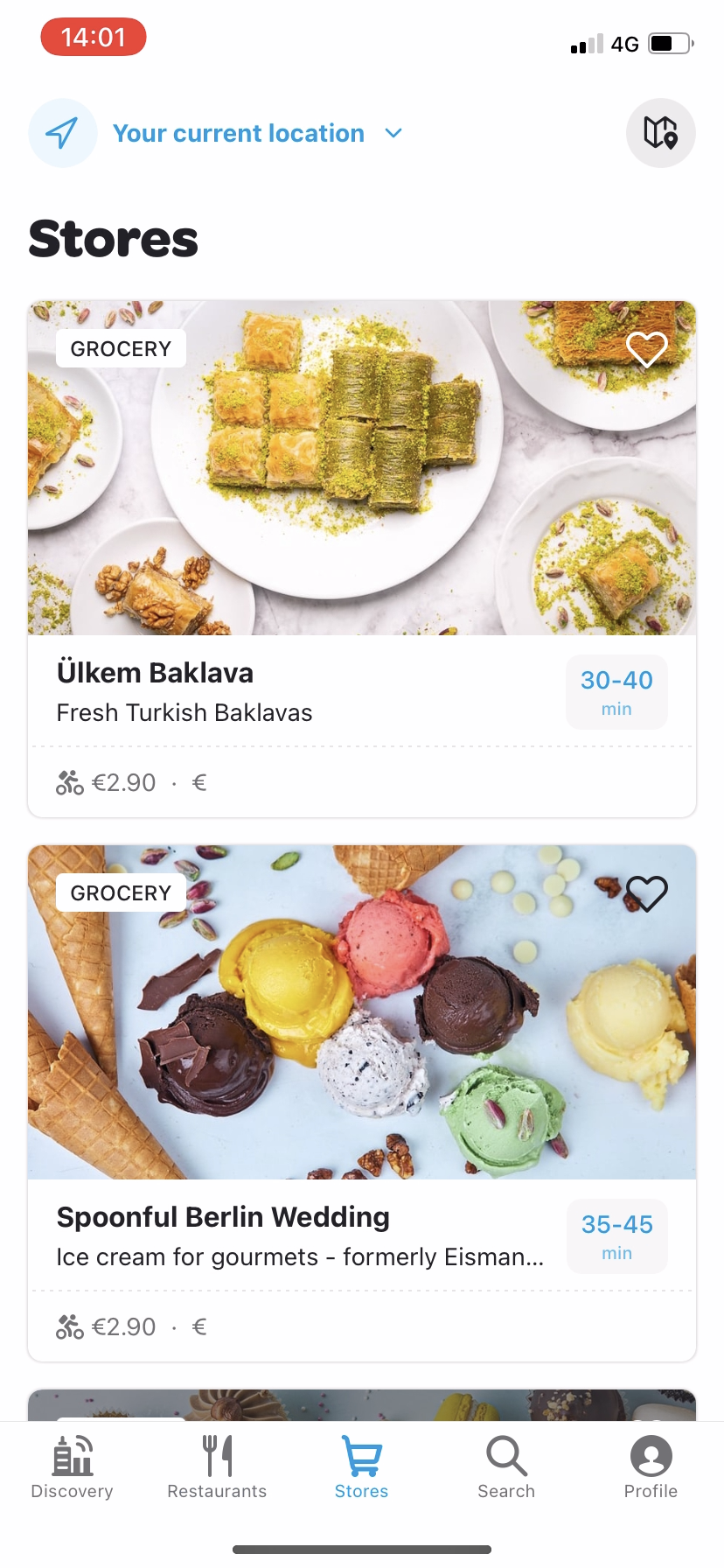Expand the current location dropdown
Image resolution: width=724 pixels, height=1568 pixels.
coord(393,133)
